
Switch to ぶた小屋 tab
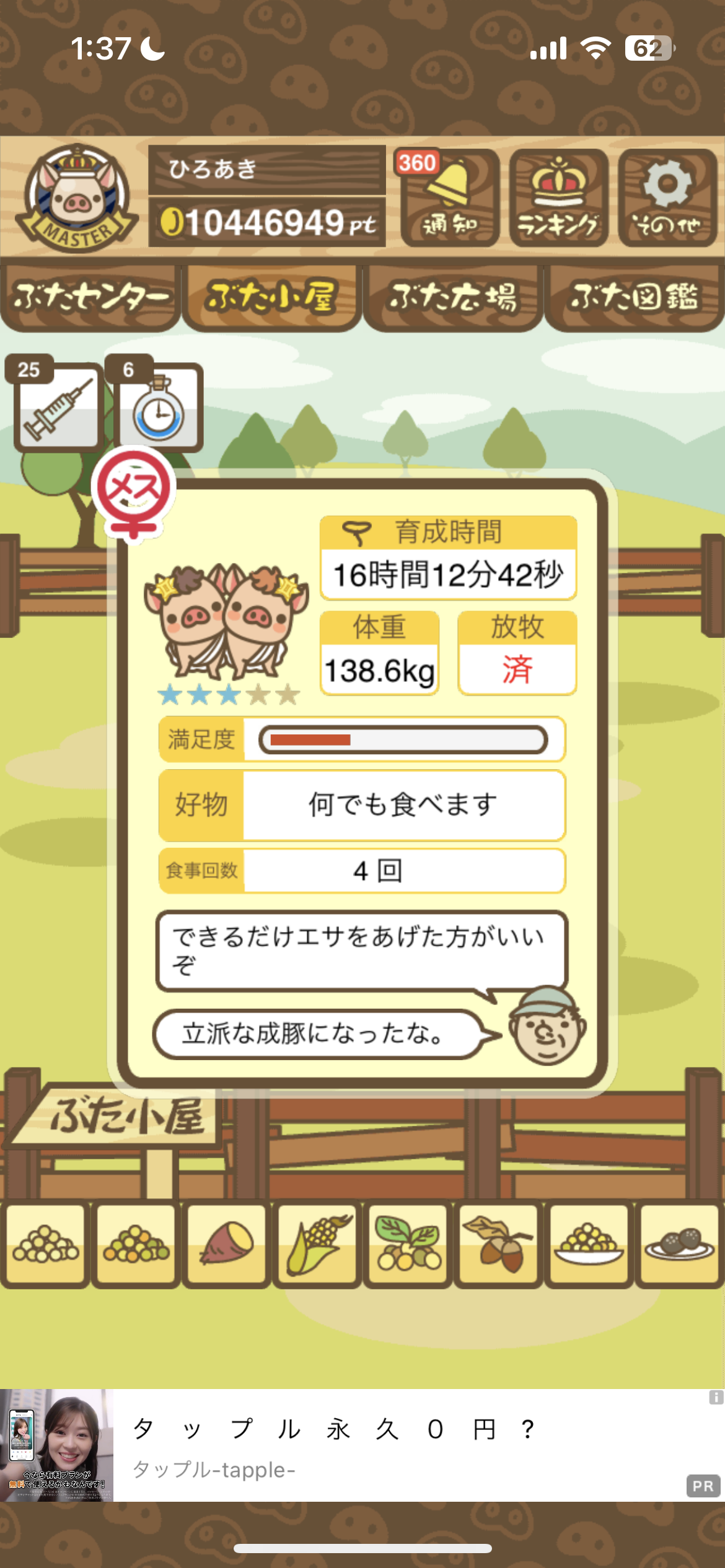pos(271,298)
